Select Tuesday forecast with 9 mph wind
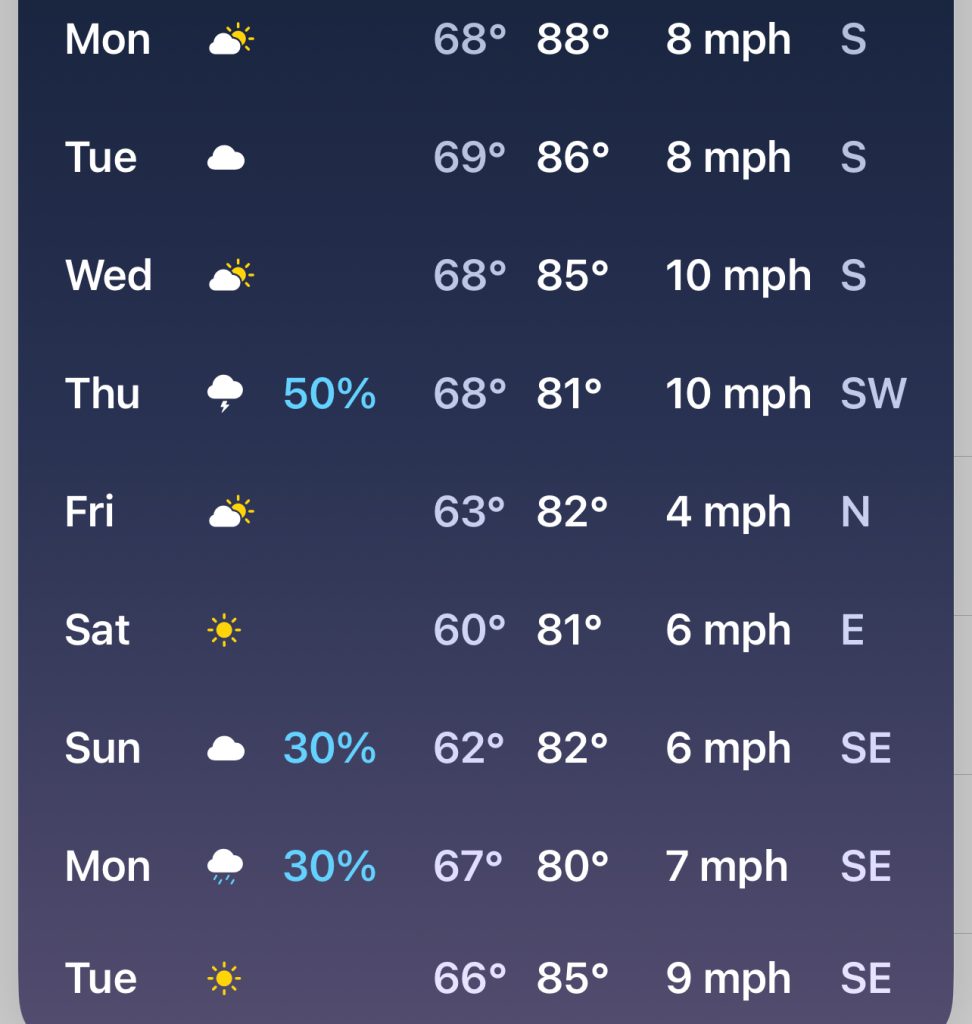 click(x=485, y=978)
